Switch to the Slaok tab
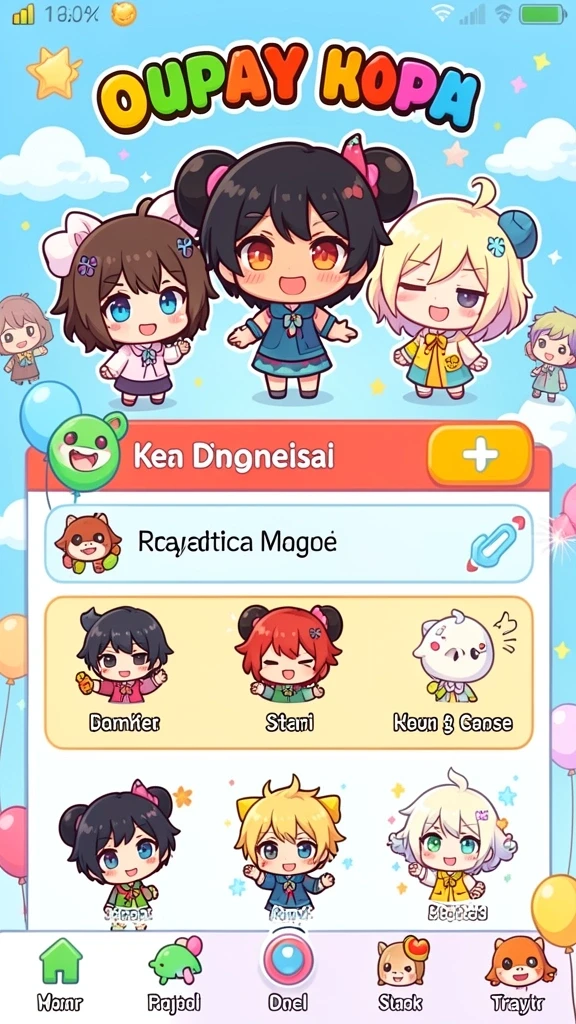The image size is (576, 1024). point(401,973)
